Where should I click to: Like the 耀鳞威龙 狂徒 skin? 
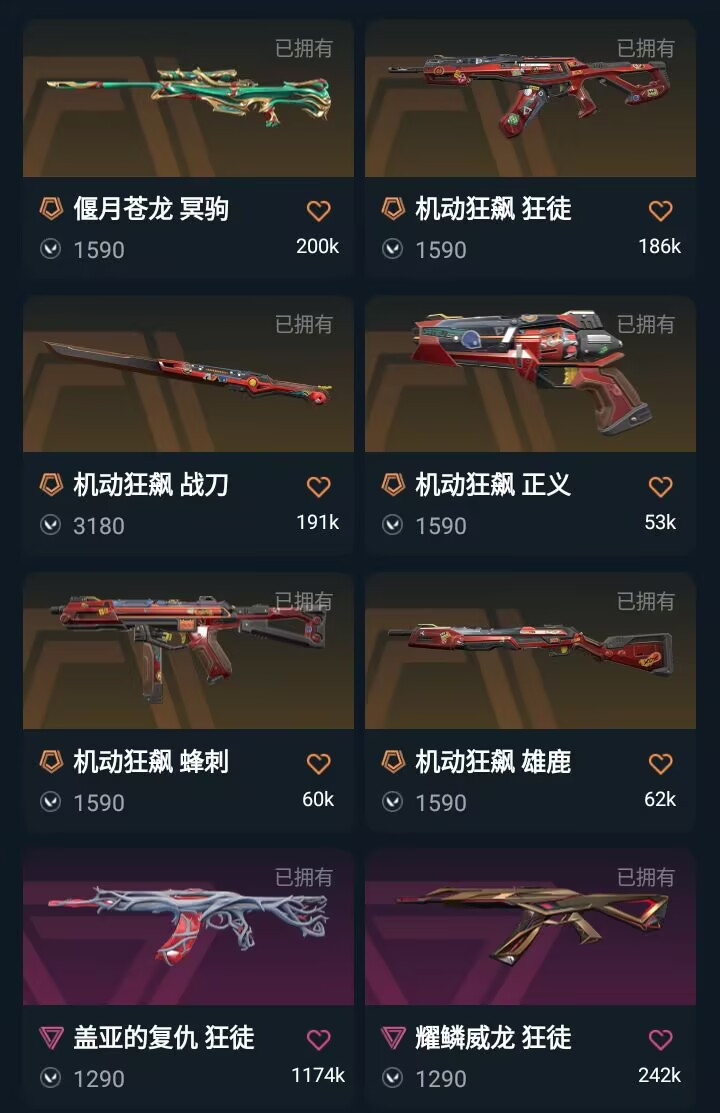pyautogui.click(x=660, y=1040)
